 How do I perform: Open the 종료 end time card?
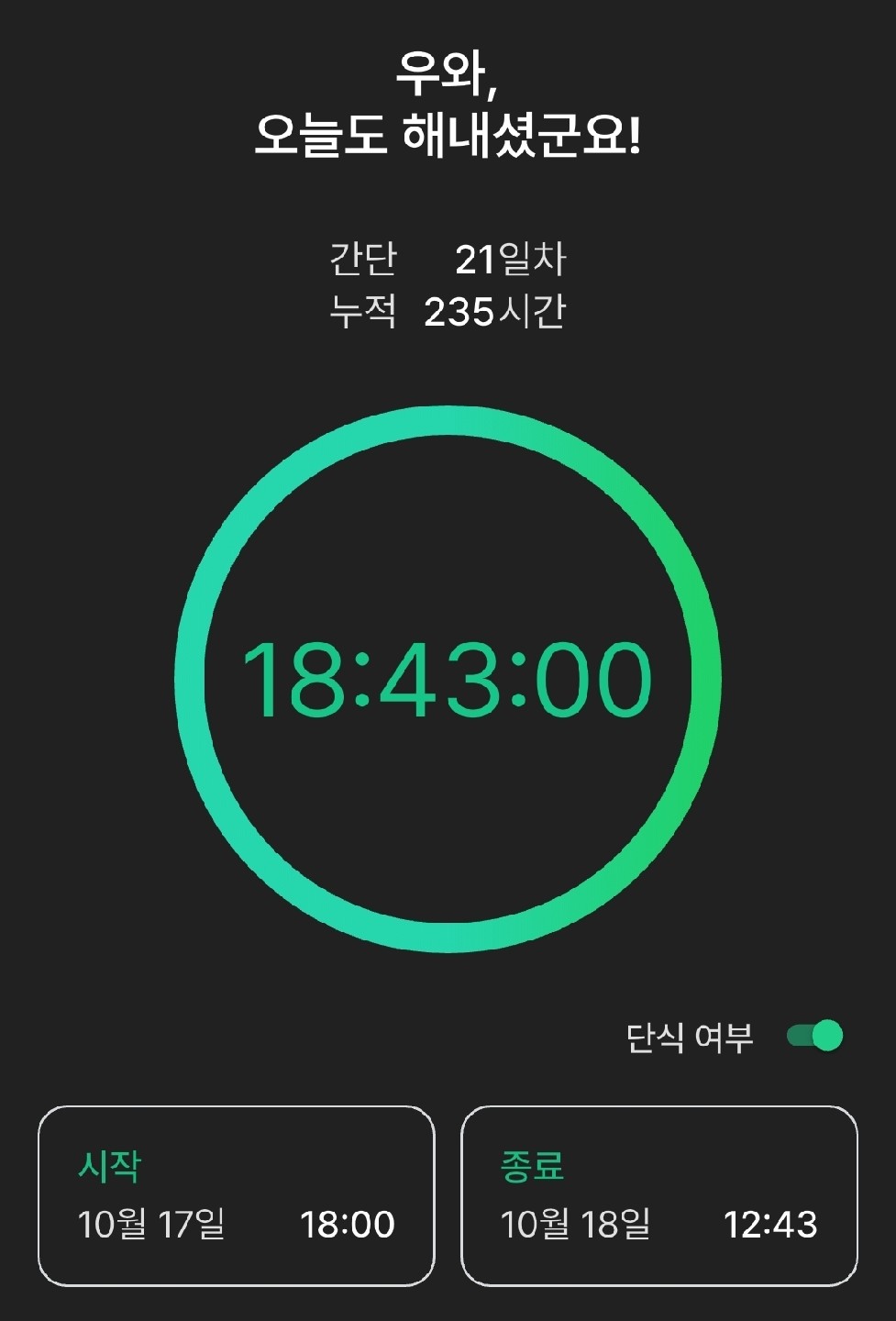pos(658,1195)
